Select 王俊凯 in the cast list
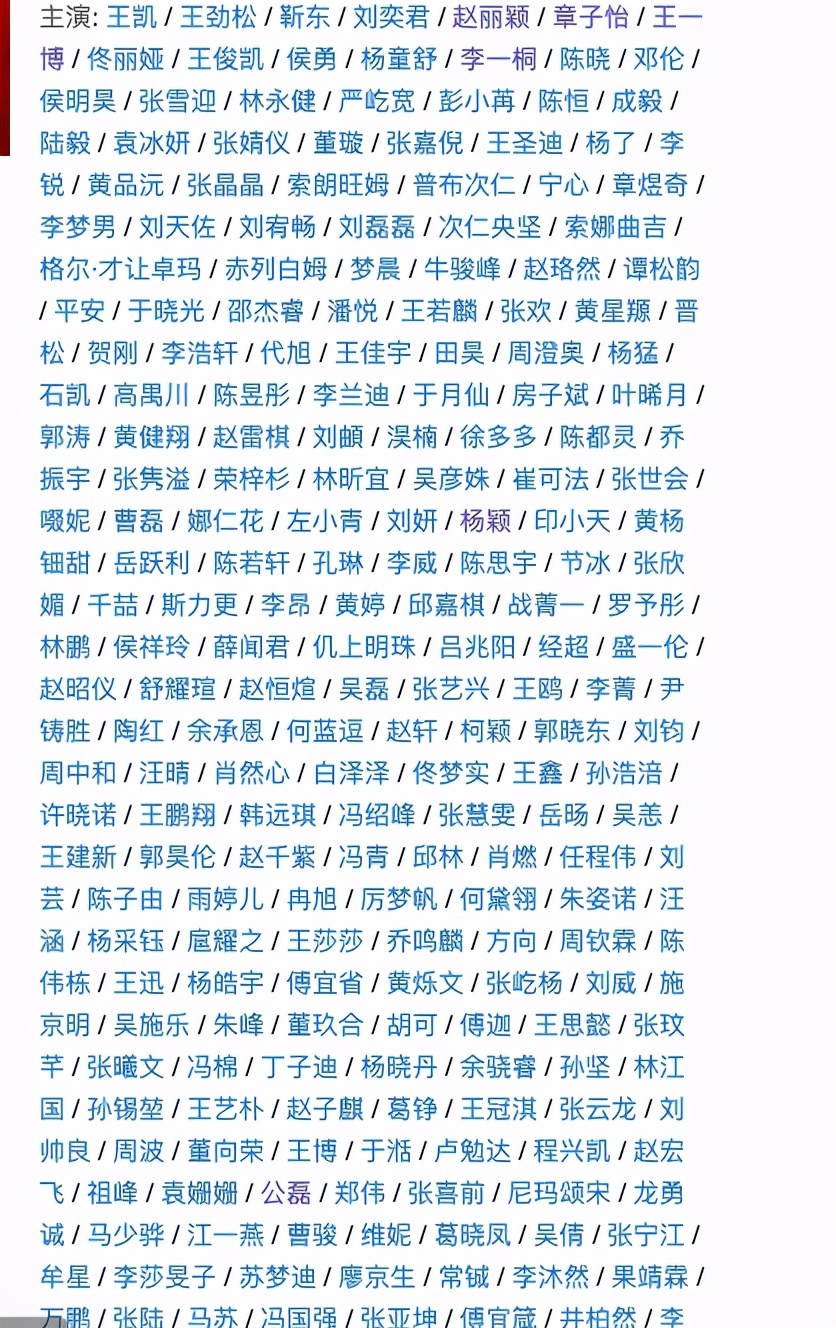 coord(226,59)
